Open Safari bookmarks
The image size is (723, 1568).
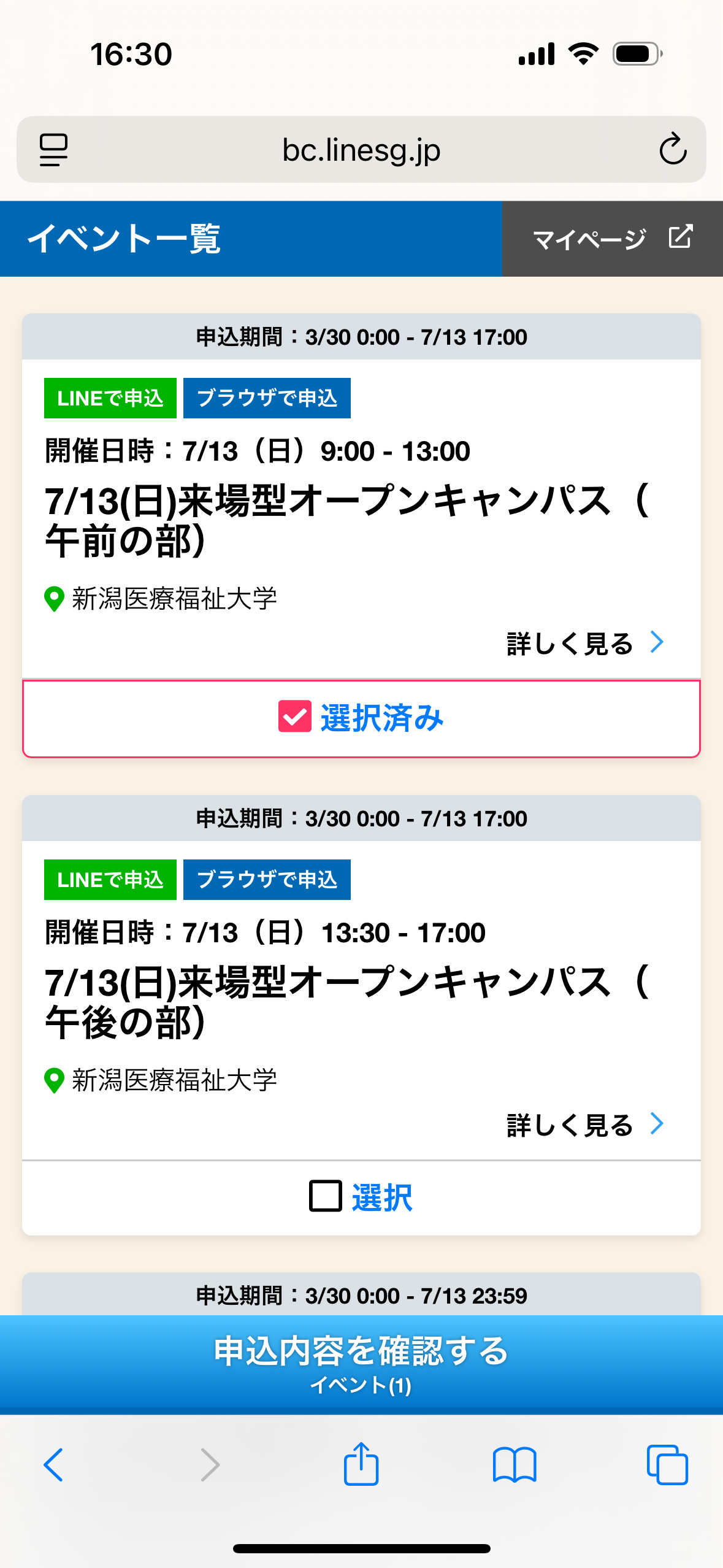514,1465
